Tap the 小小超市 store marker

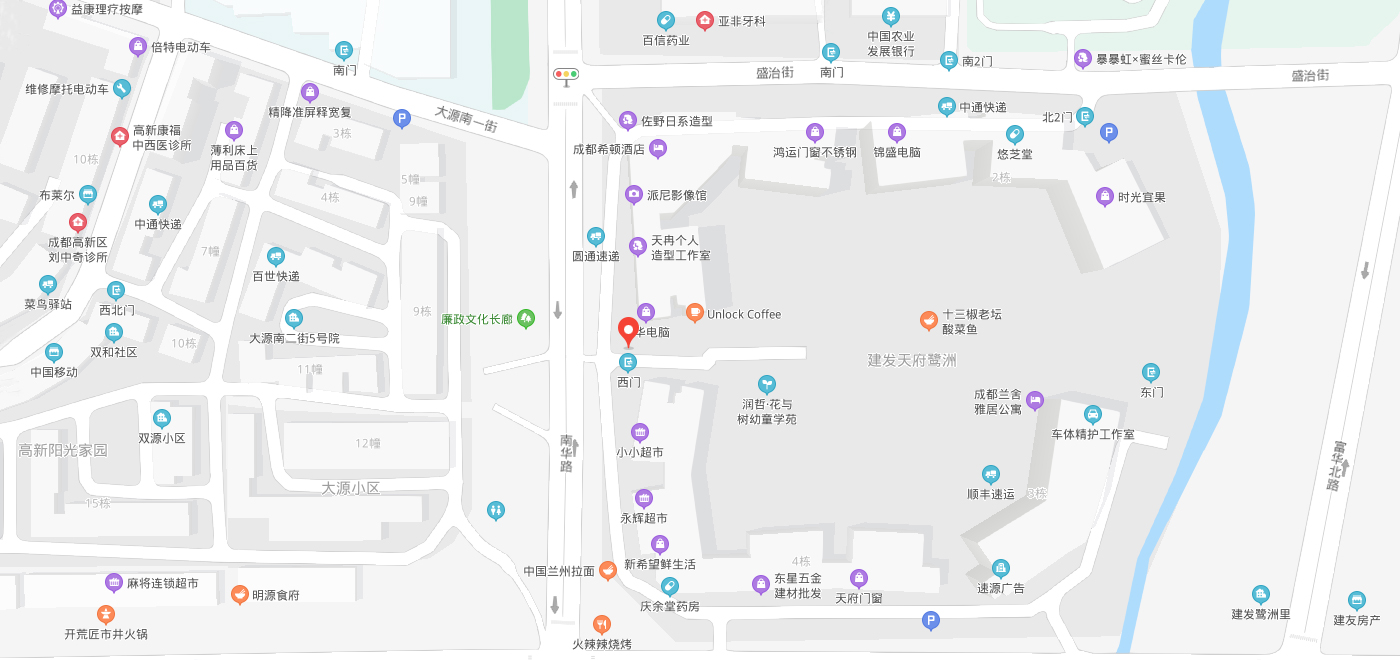640,432
